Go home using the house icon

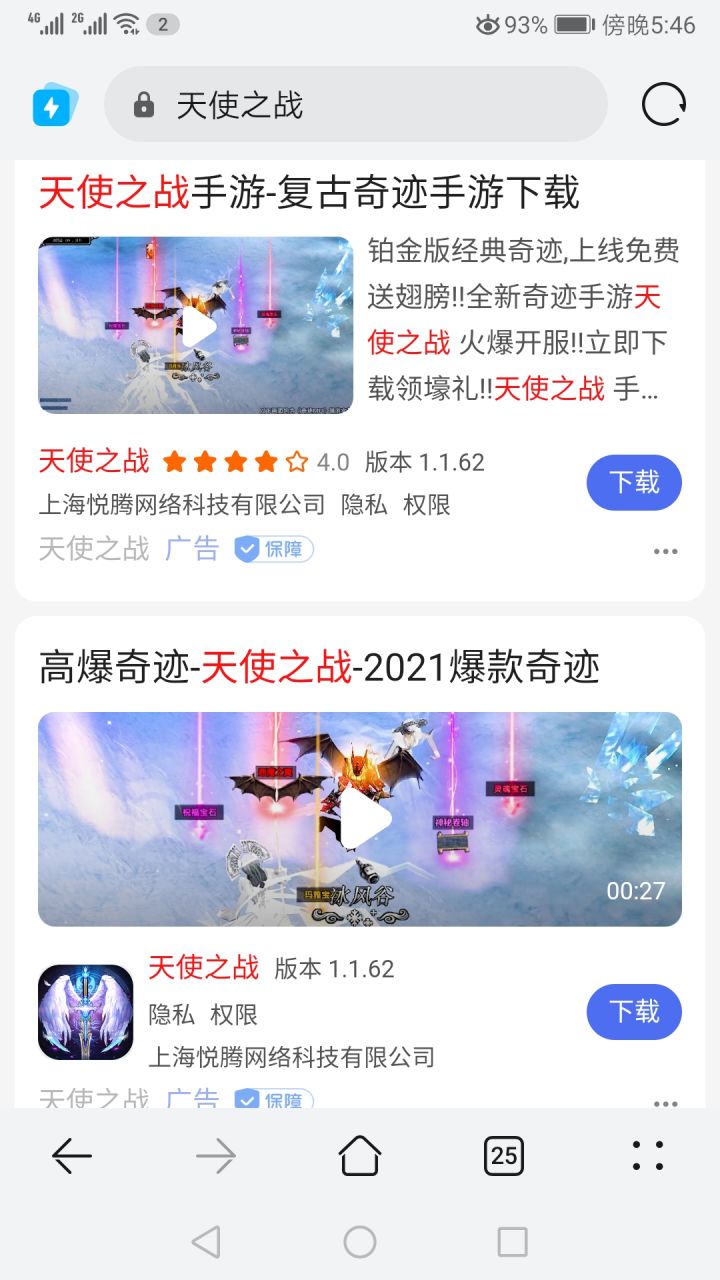point(360,1155)
